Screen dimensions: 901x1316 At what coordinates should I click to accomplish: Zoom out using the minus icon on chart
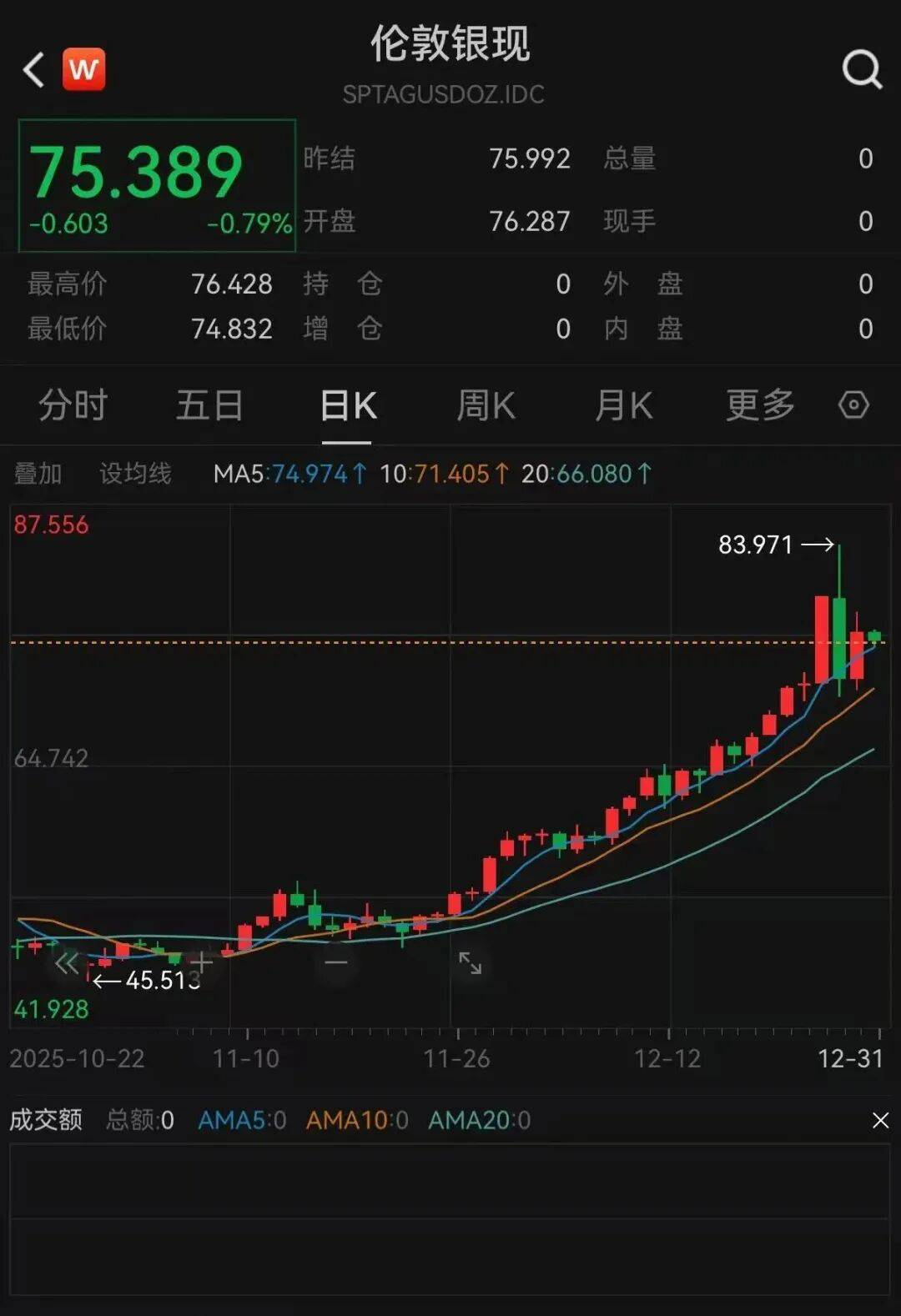click(x=336, y=961)
